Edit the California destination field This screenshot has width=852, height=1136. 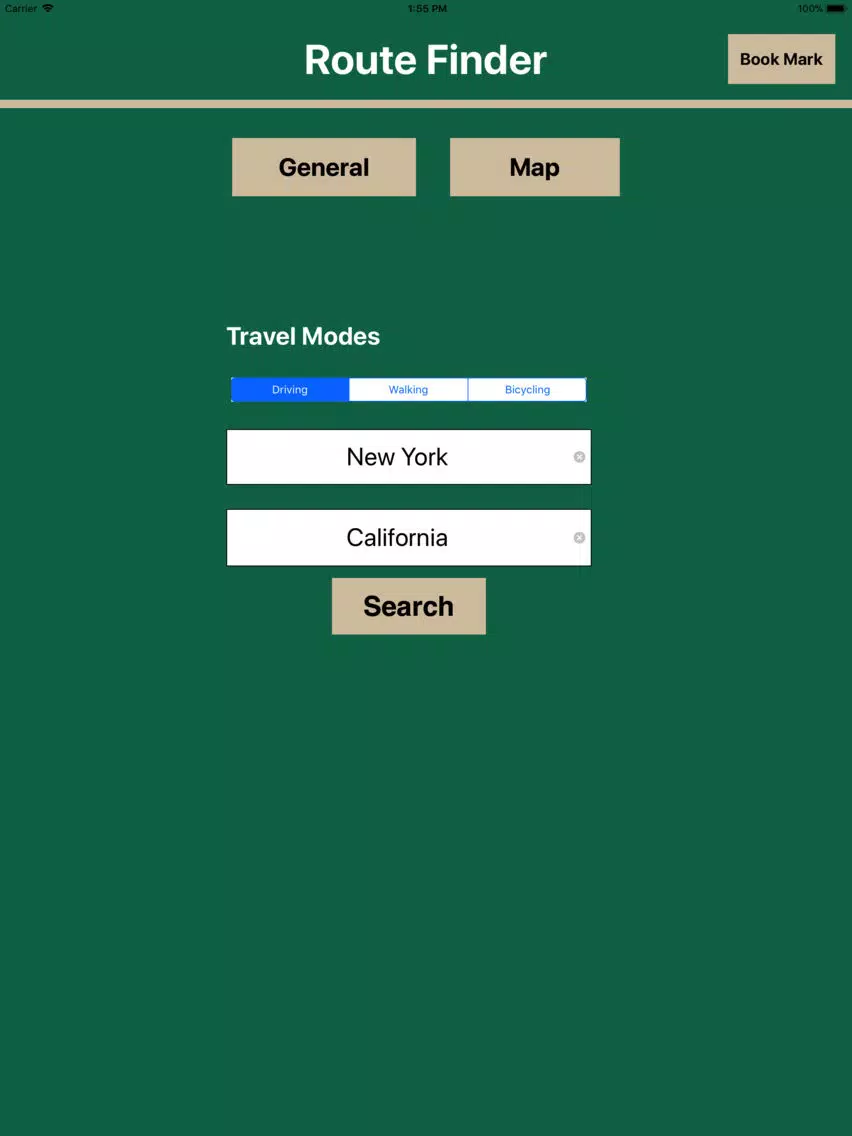click(x=397, y=538)
